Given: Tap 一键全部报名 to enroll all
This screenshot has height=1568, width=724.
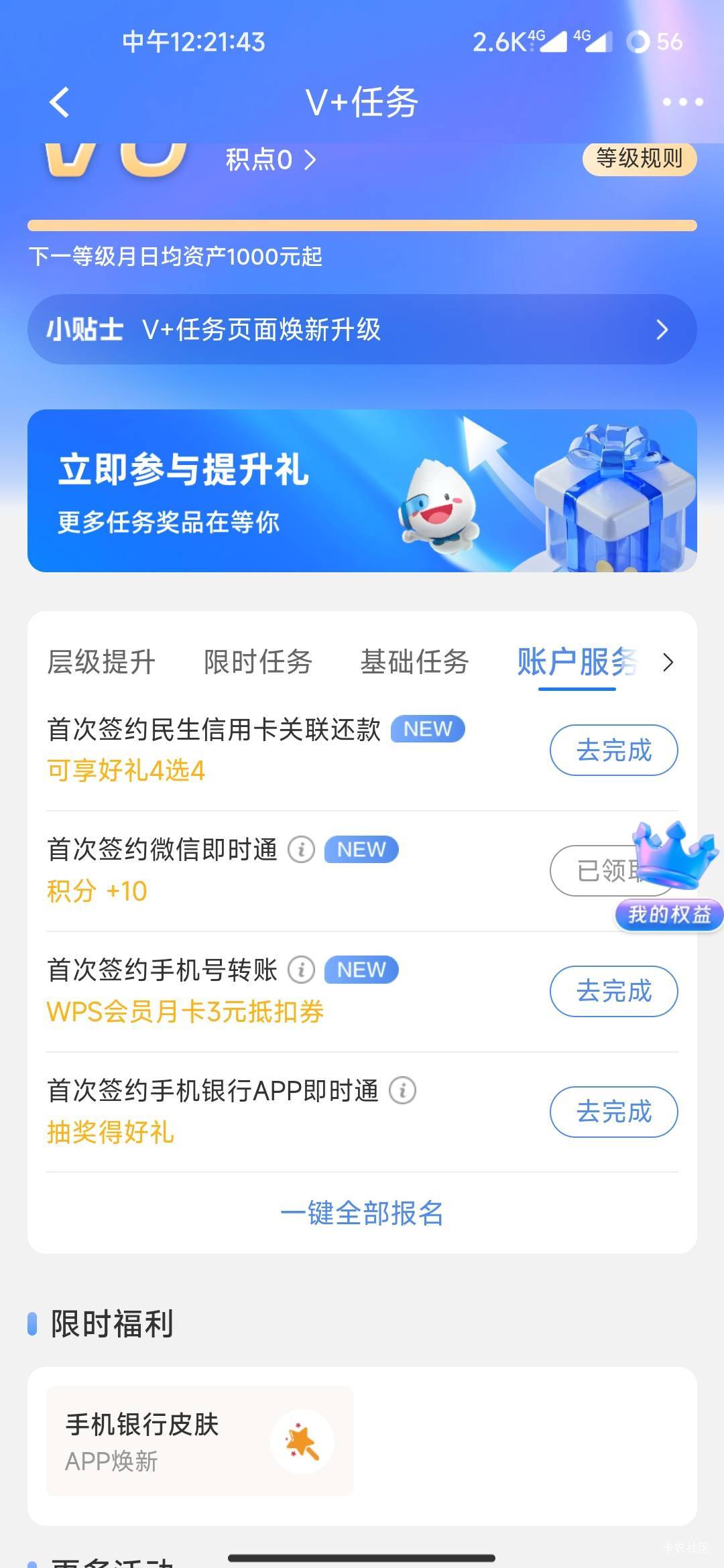Looking at the screenshot, I should (362, 1213).
